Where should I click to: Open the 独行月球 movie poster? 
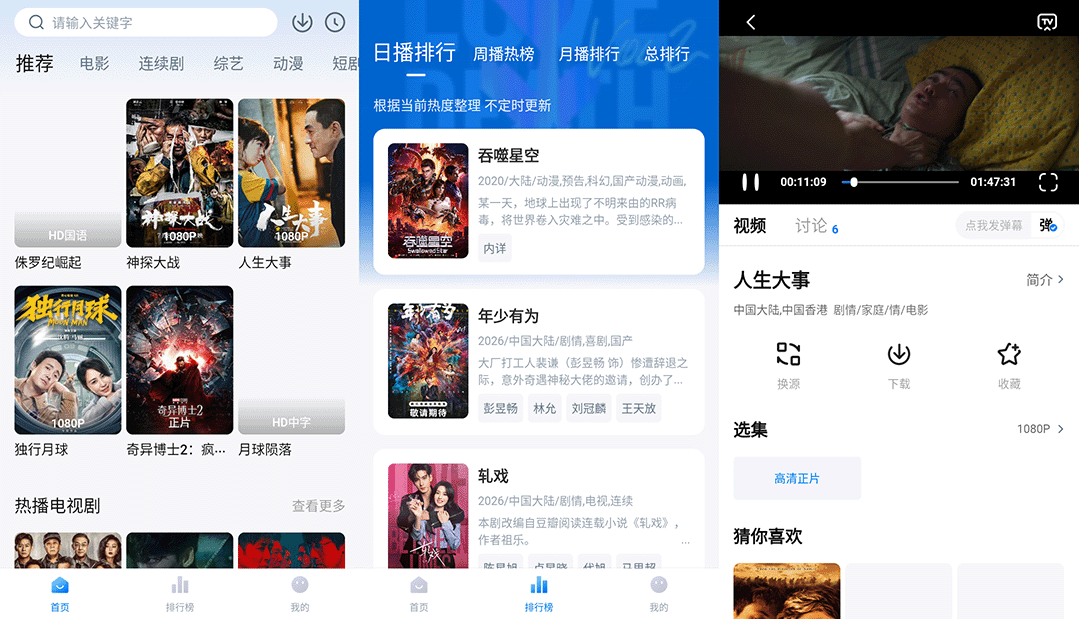[68, 360]
